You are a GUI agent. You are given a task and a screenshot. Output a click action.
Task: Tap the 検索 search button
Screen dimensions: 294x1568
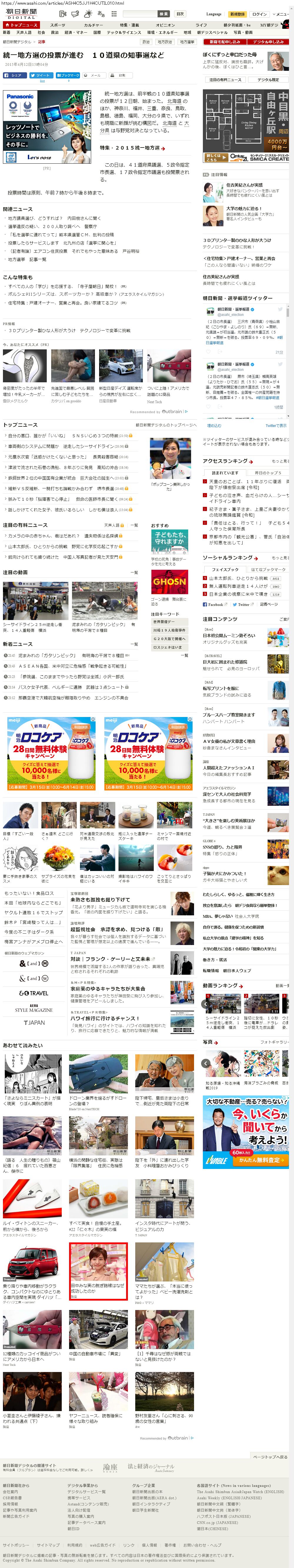pyautogui.click(x=163, y=14)
